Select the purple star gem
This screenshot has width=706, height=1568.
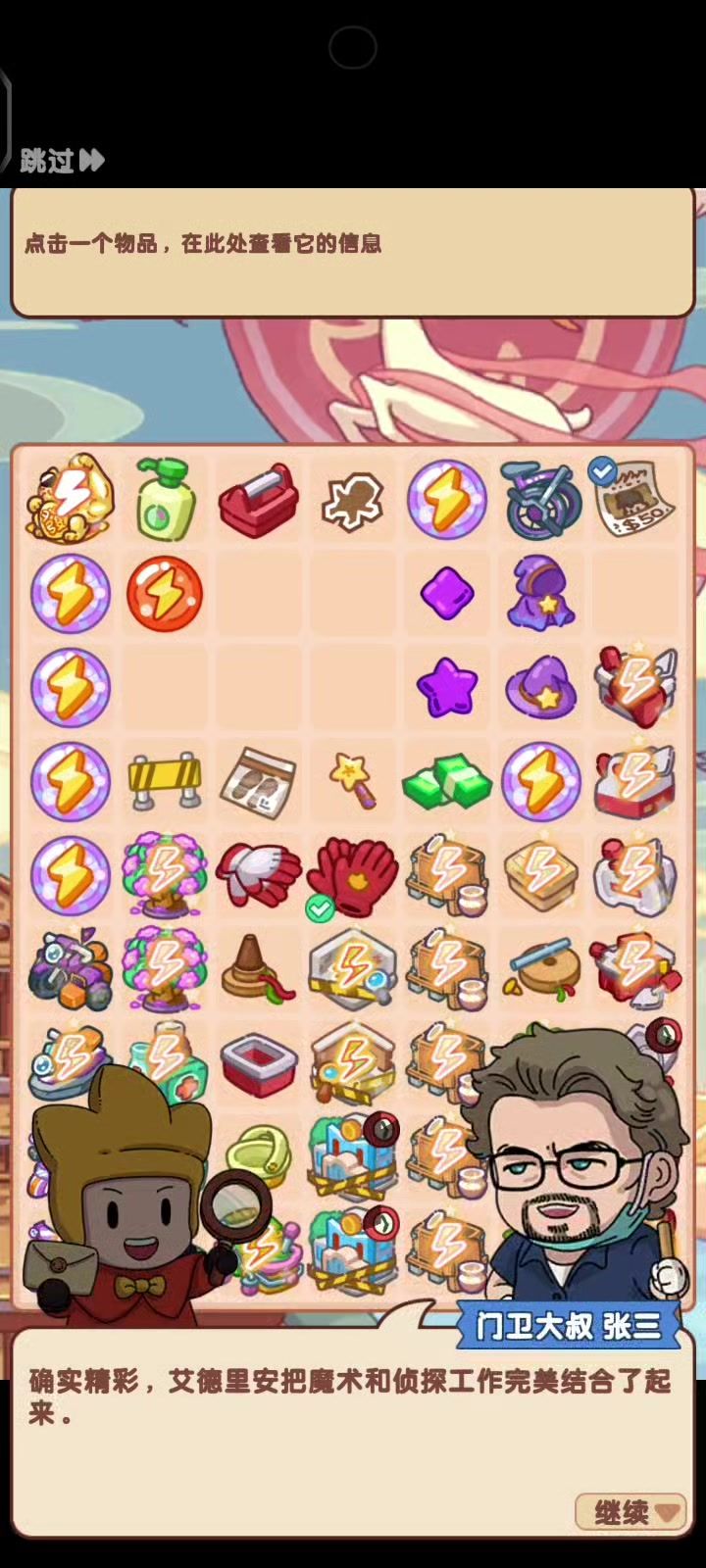(447, 687)
